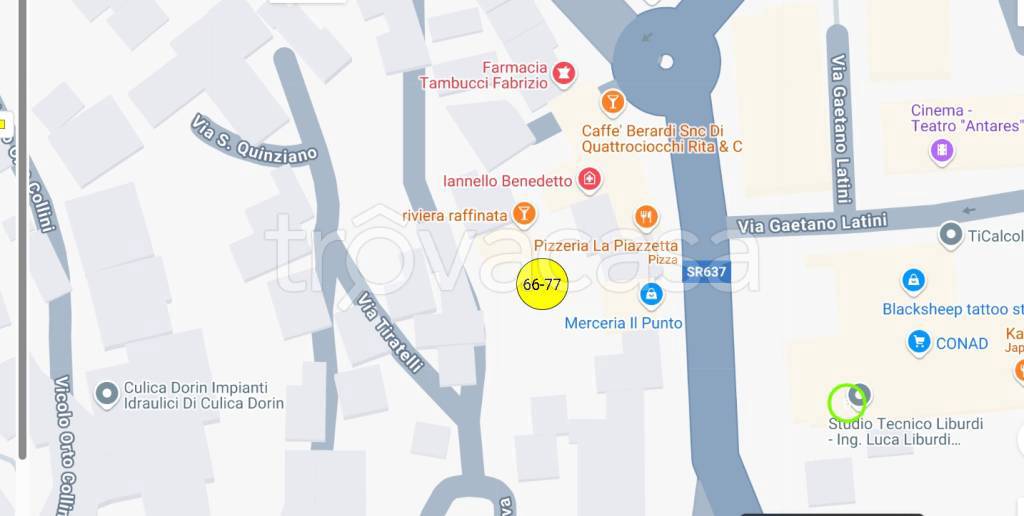This screenshot has width=1024, height=516.
Task: Tap the yellow 66-77 property marker
Action: click(x=541, y=284)
